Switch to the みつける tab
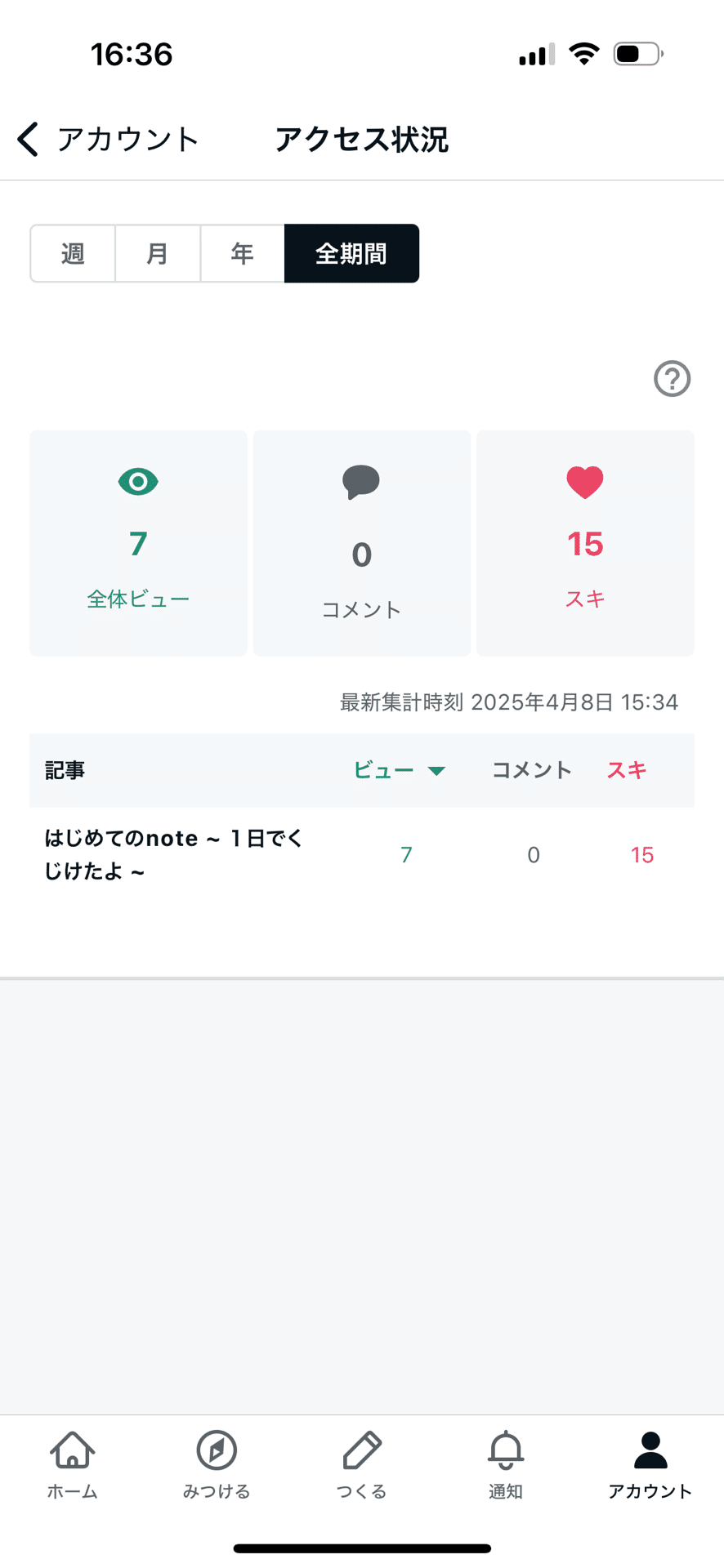Viewport: 724px width, 1568px height. [217, 1466]
